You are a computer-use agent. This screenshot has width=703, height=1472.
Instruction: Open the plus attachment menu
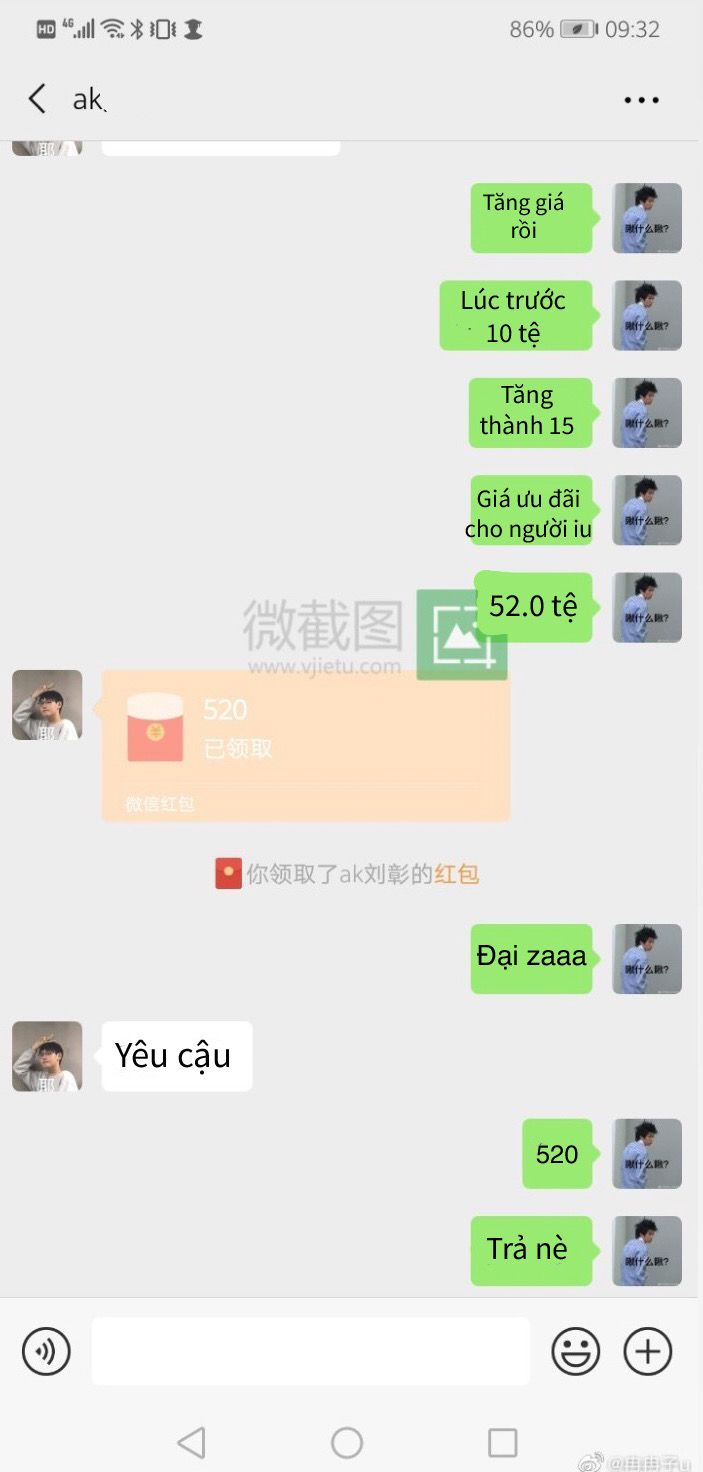(648, 1352)
